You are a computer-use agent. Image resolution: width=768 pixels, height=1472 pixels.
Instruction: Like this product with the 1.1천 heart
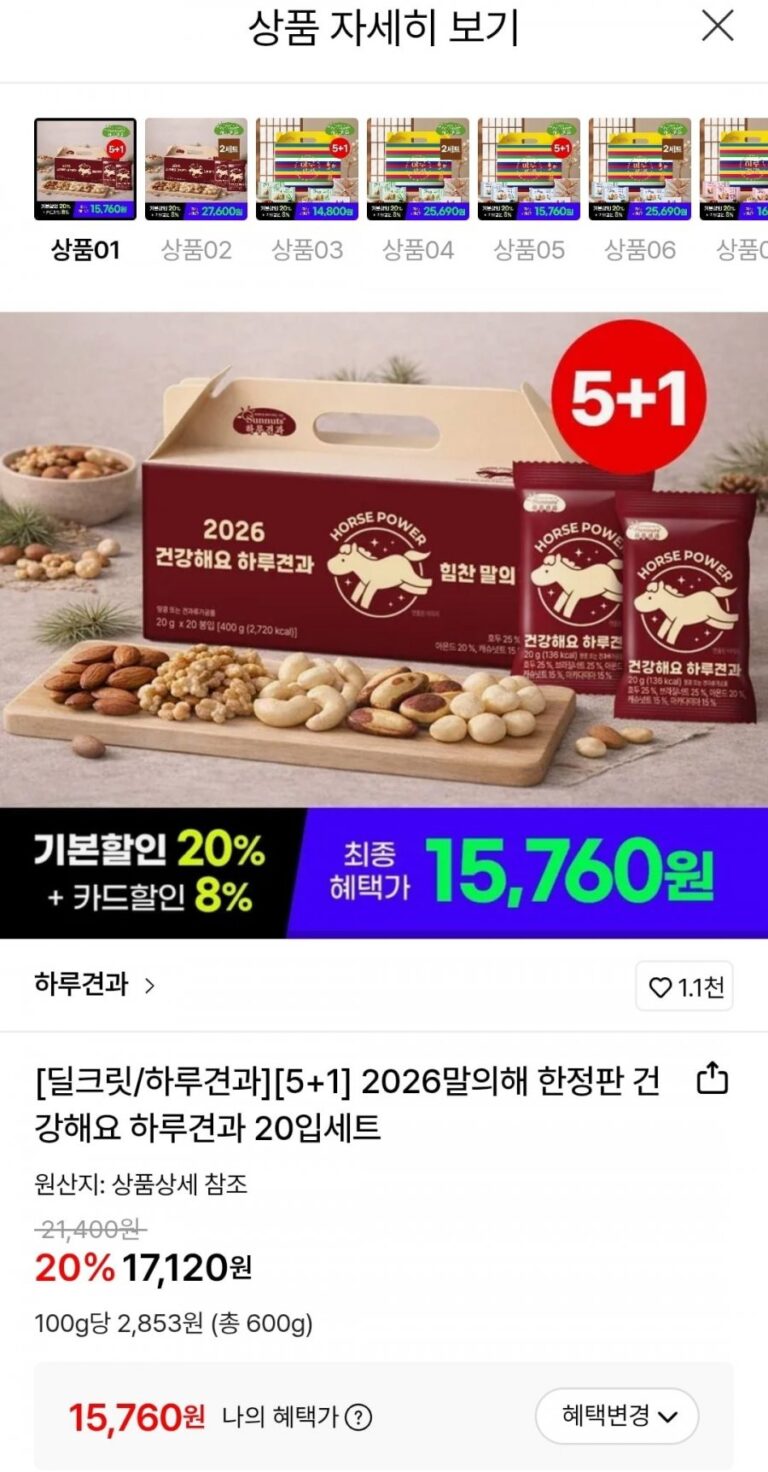point(685,987)
